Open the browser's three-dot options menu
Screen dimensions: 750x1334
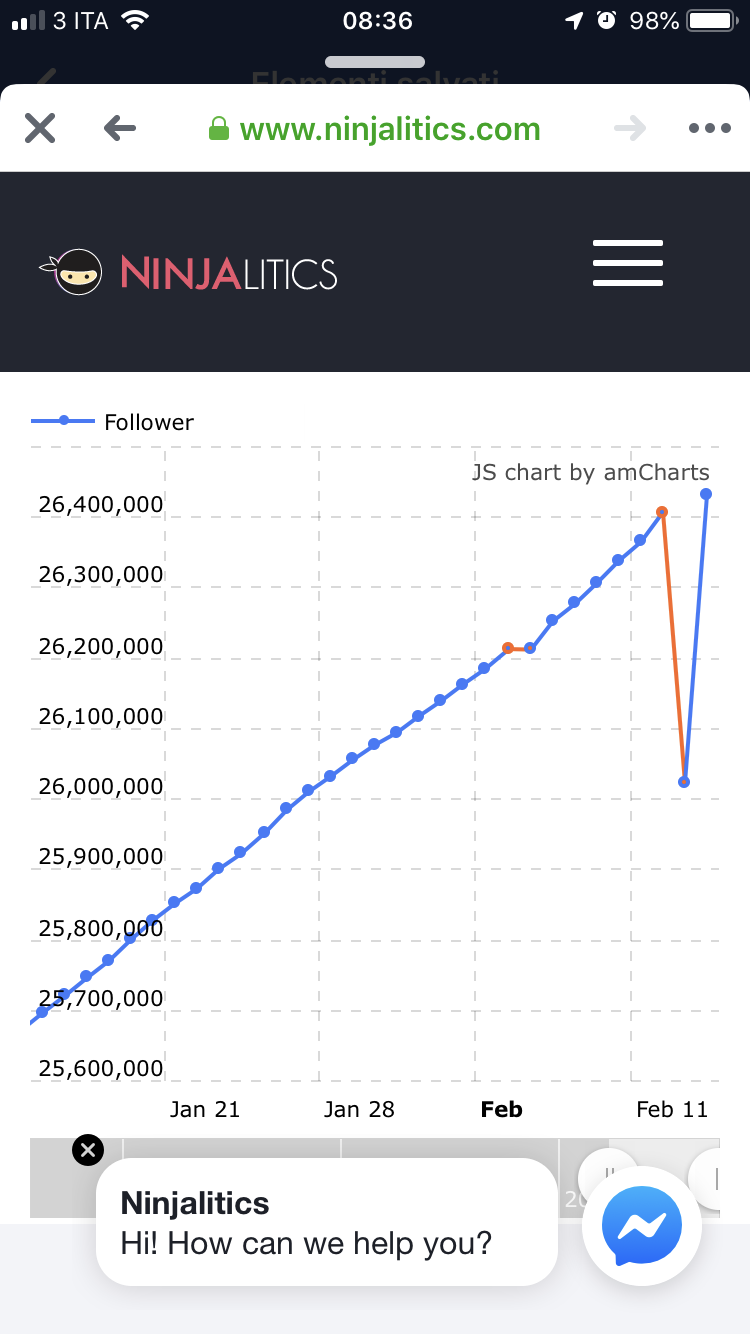710,128
